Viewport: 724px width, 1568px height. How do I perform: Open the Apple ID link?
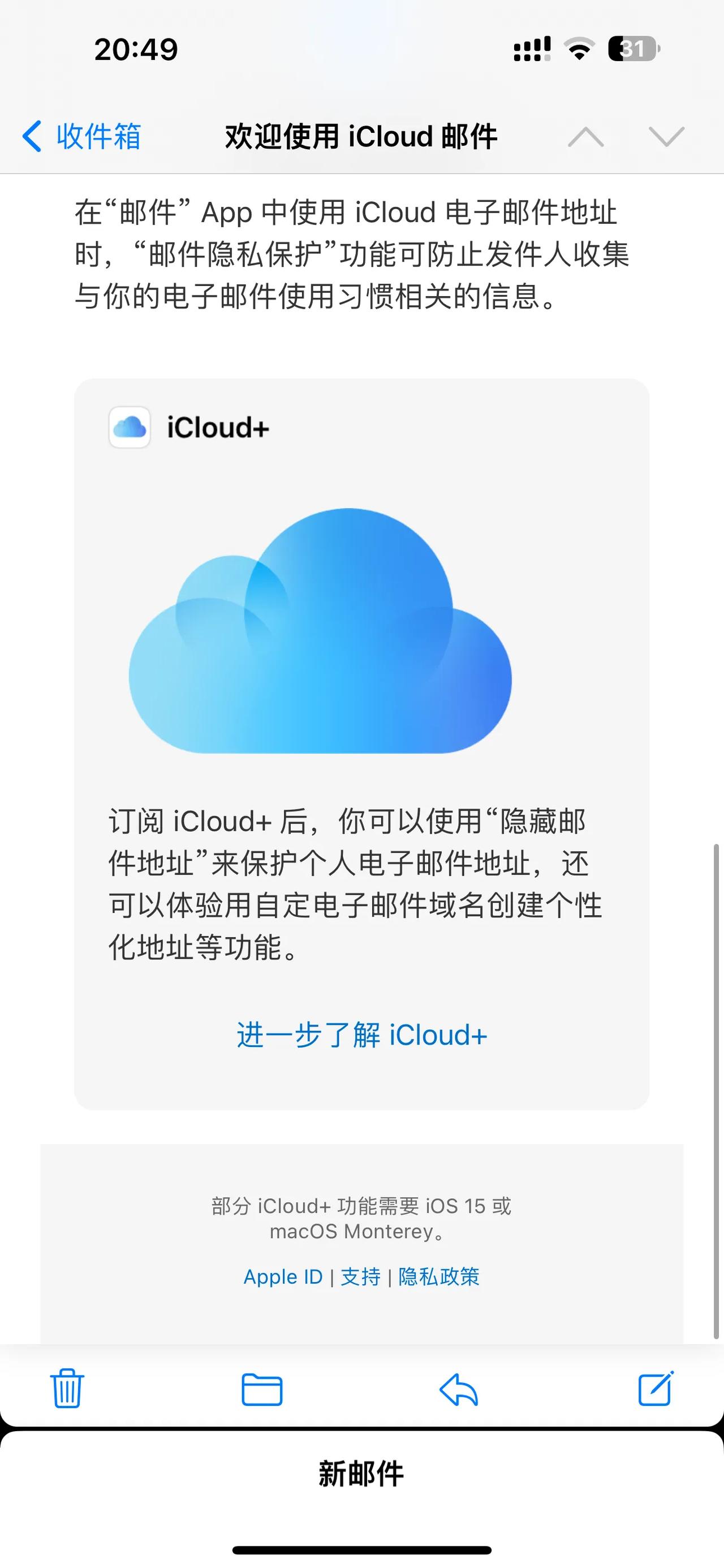(283, 1276)
